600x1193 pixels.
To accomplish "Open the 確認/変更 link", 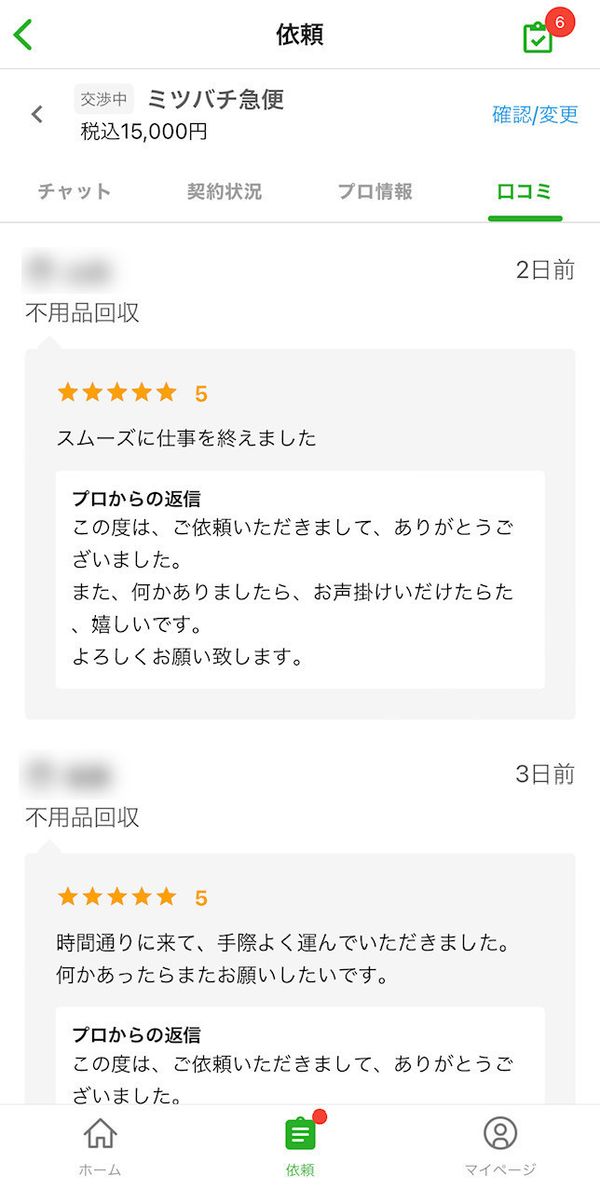I will tap(535, 115).
